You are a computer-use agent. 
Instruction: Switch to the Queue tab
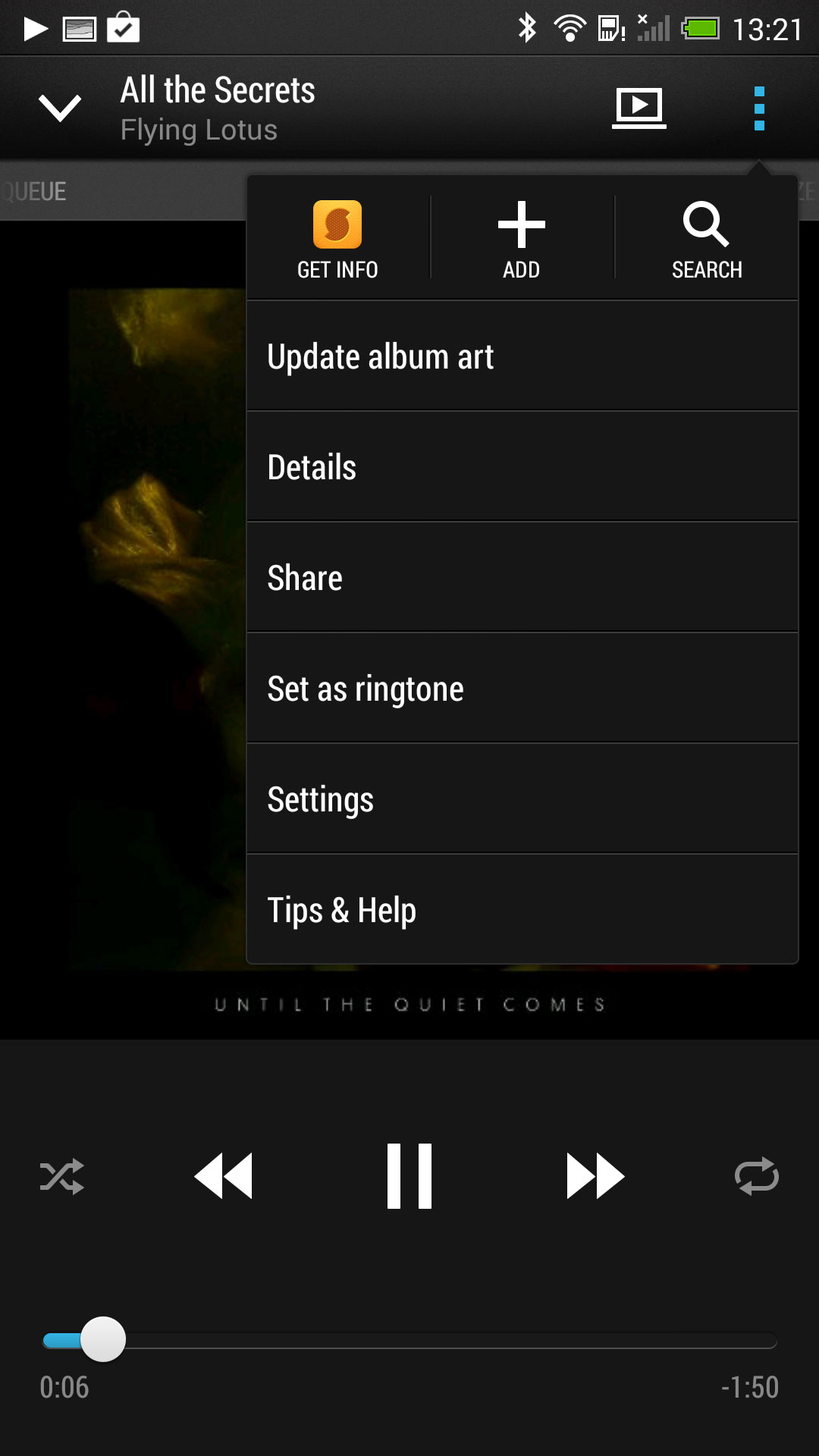point(33,191)
